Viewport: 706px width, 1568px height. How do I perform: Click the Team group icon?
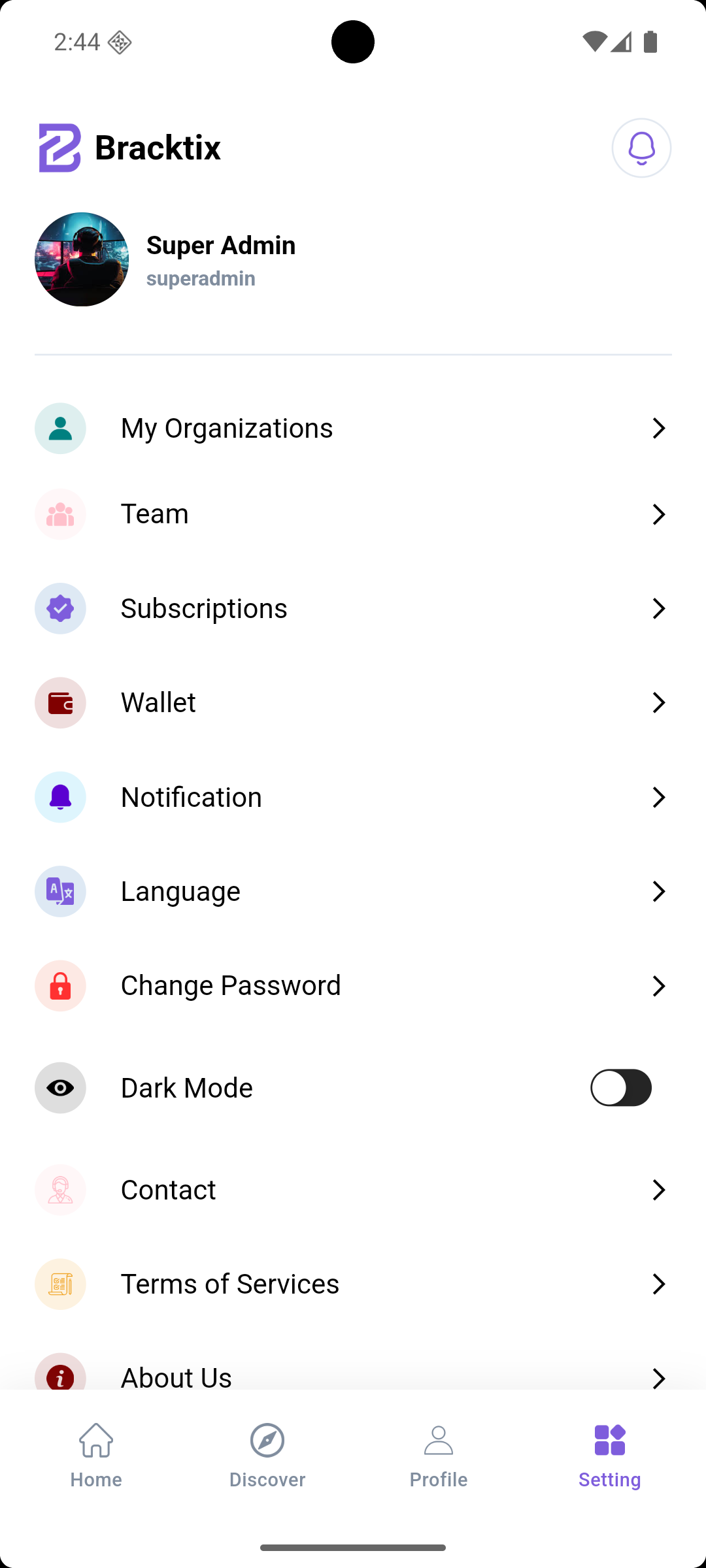tap(60, 514)
